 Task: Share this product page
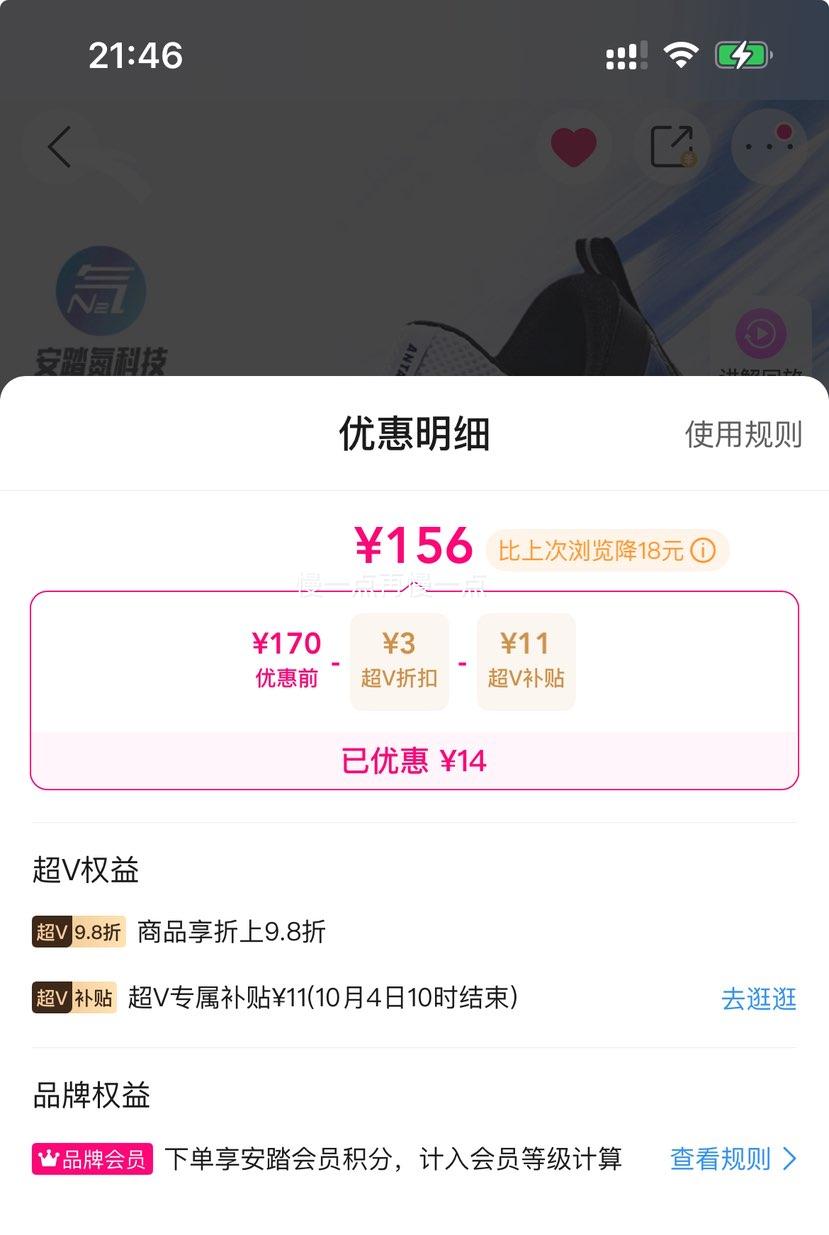(x=671, y=147)
